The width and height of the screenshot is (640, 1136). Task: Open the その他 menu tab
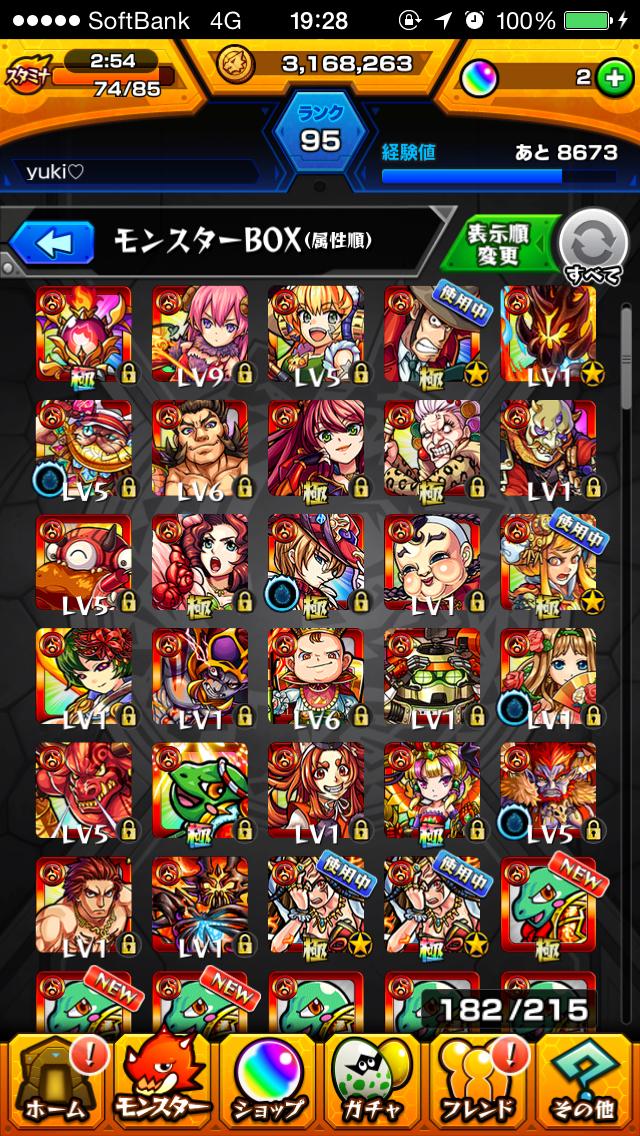coord(585,1082)
